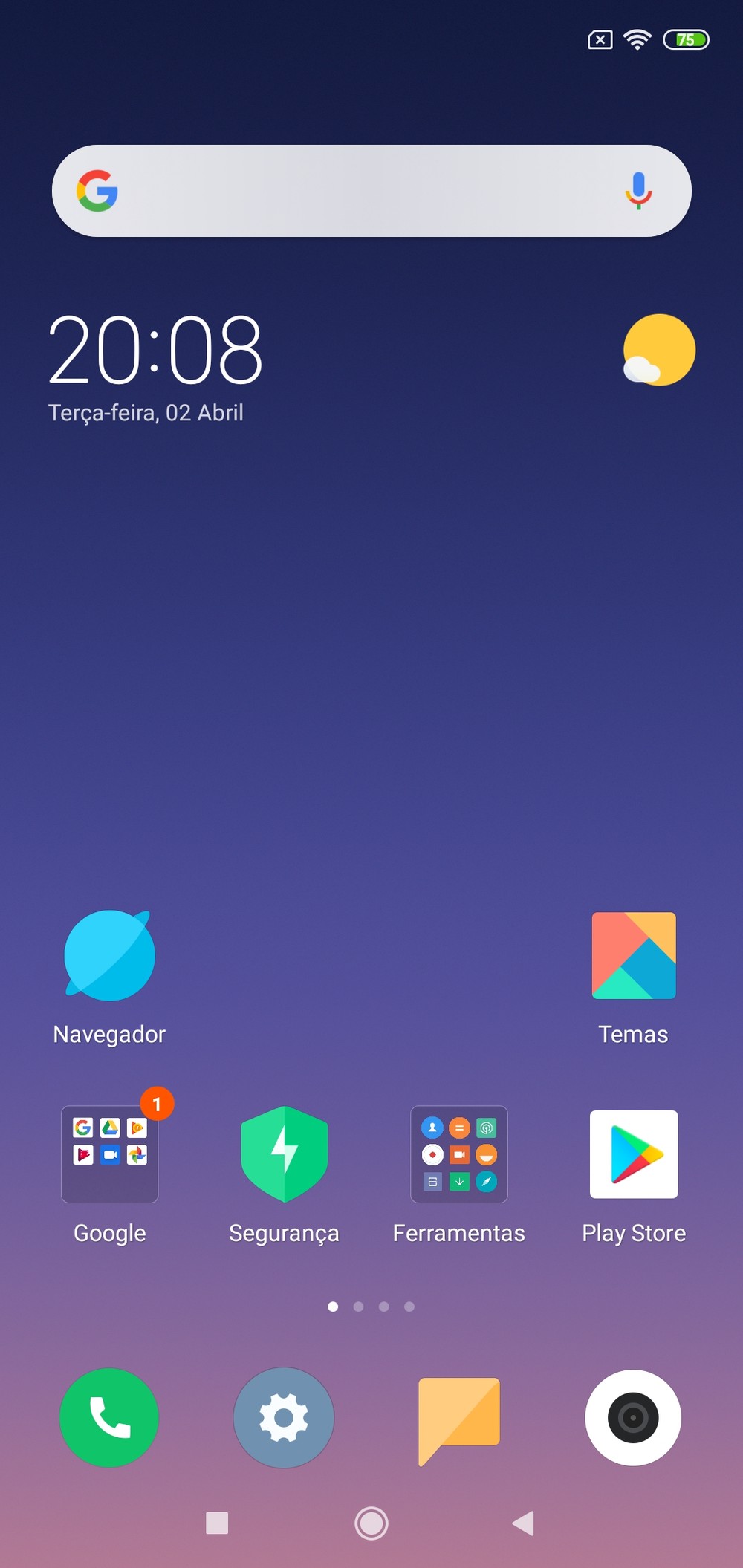Screen dimensions: 743x1568
Task: Open the weather widget
Action: click(658, 350)
